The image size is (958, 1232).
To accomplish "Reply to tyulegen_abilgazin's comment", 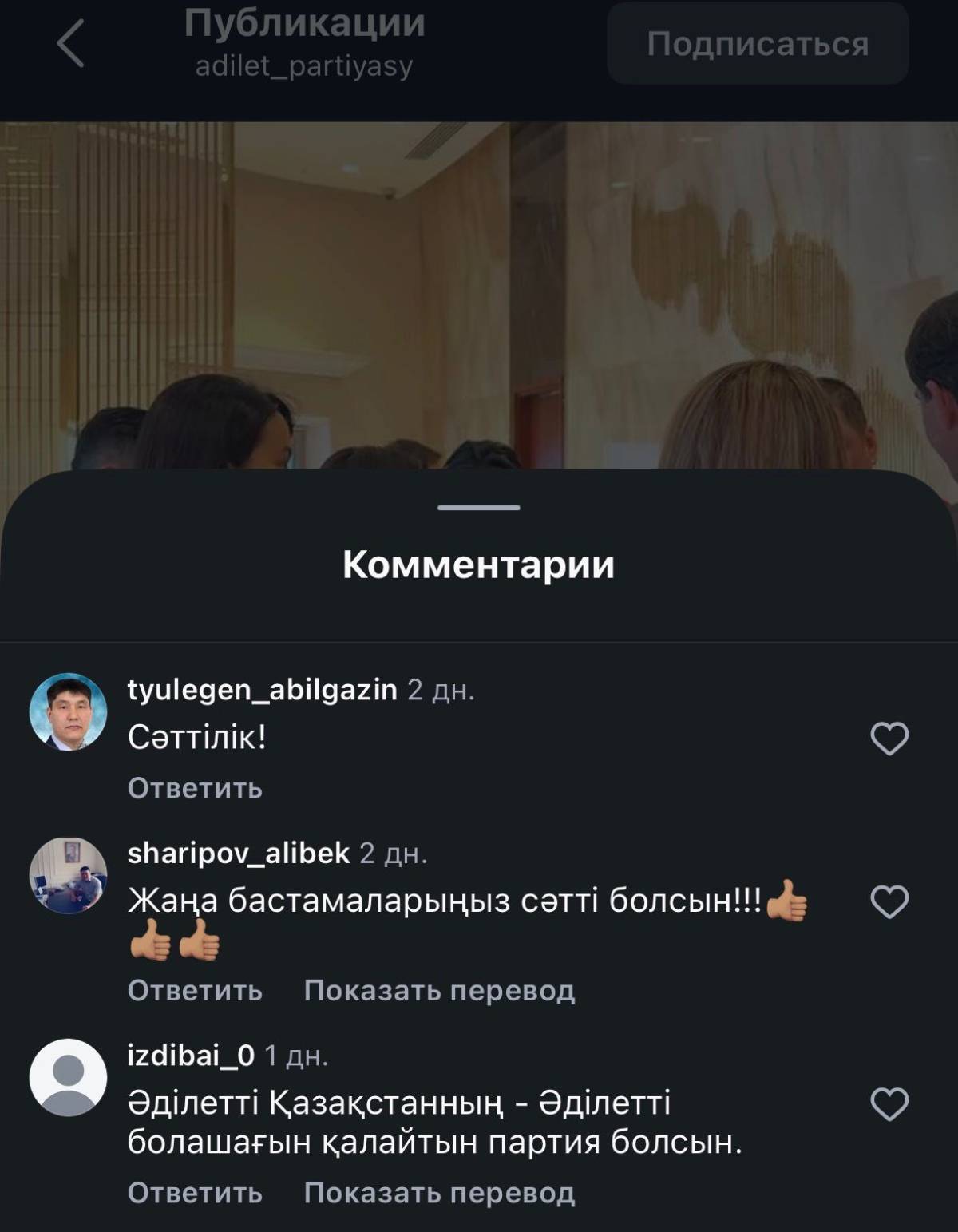I will pos(195,789).
